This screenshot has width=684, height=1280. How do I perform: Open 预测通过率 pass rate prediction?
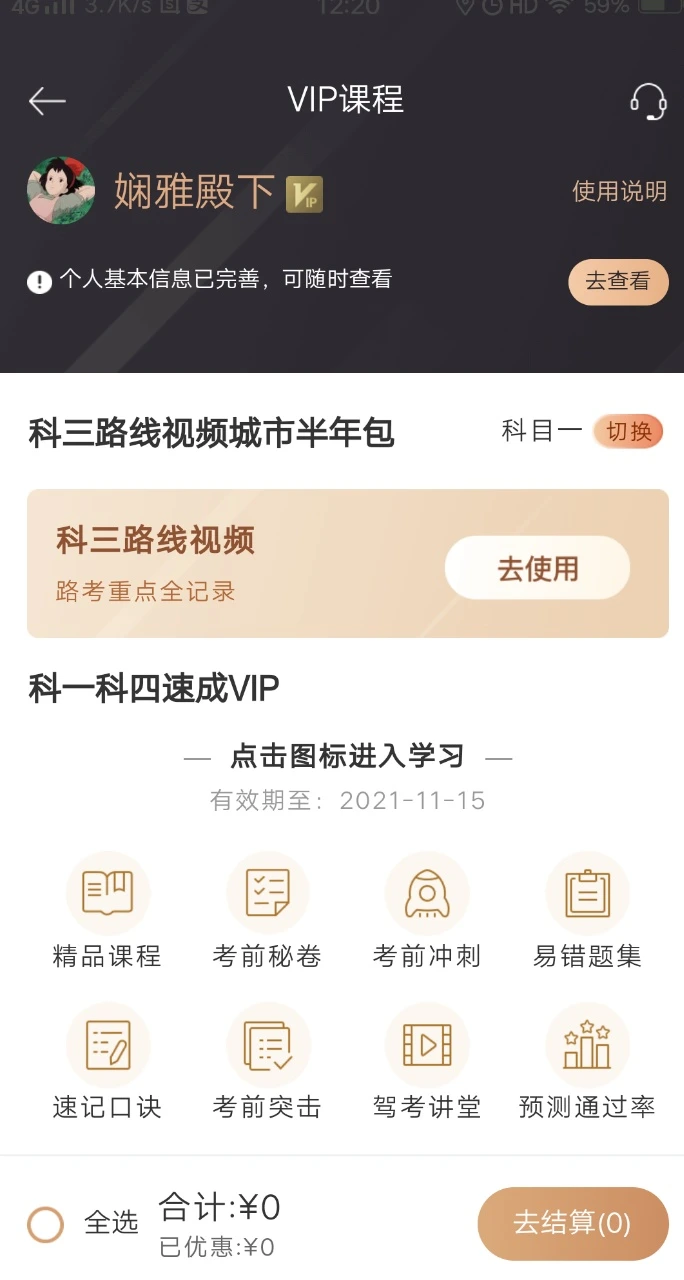click(587, 1045)
